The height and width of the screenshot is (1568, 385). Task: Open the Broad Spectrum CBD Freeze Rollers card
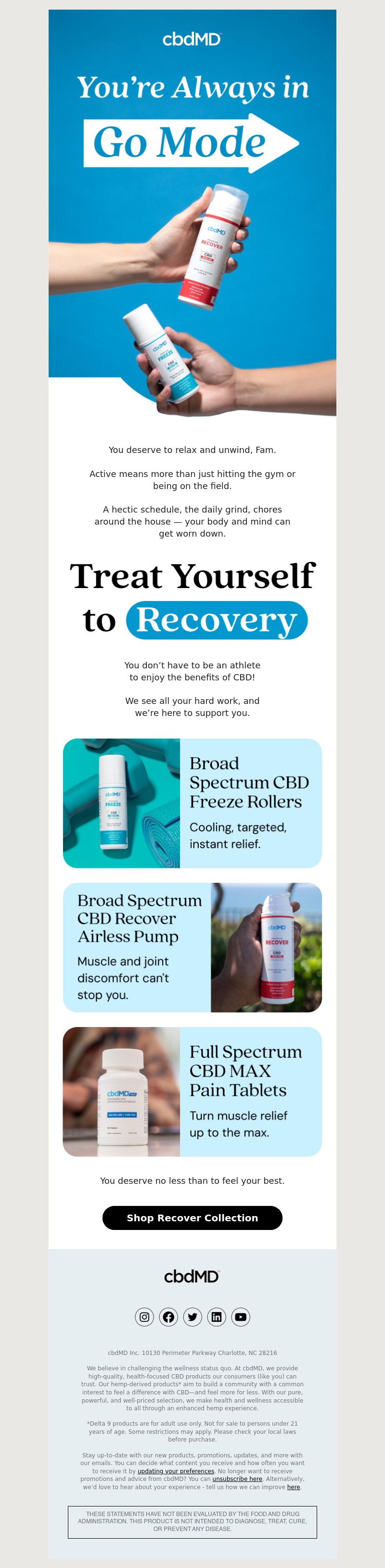[192, 803]
